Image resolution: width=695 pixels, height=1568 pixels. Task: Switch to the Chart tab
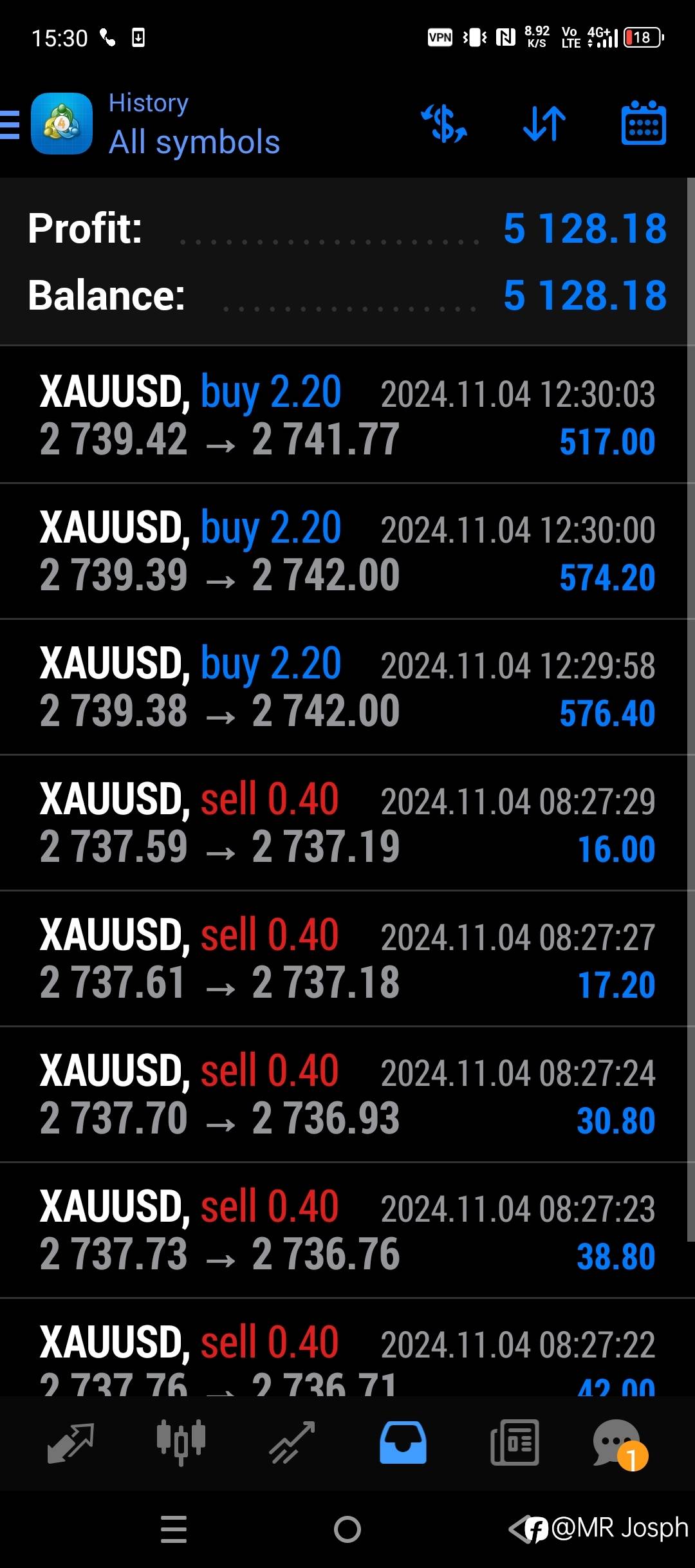point(181,1443)
